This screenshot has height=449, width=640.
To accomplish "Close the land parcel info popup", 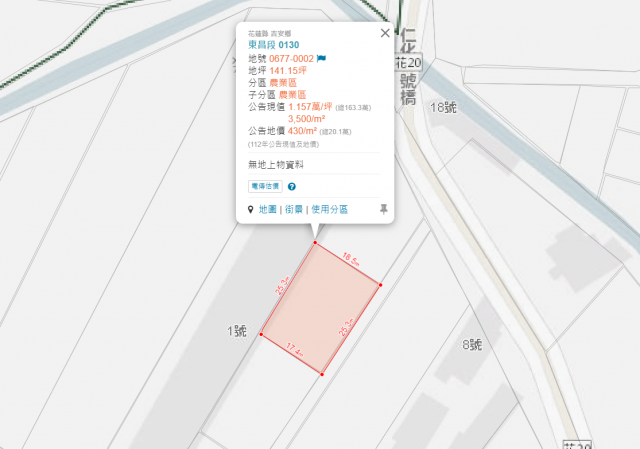I will (x=385, y=33).
